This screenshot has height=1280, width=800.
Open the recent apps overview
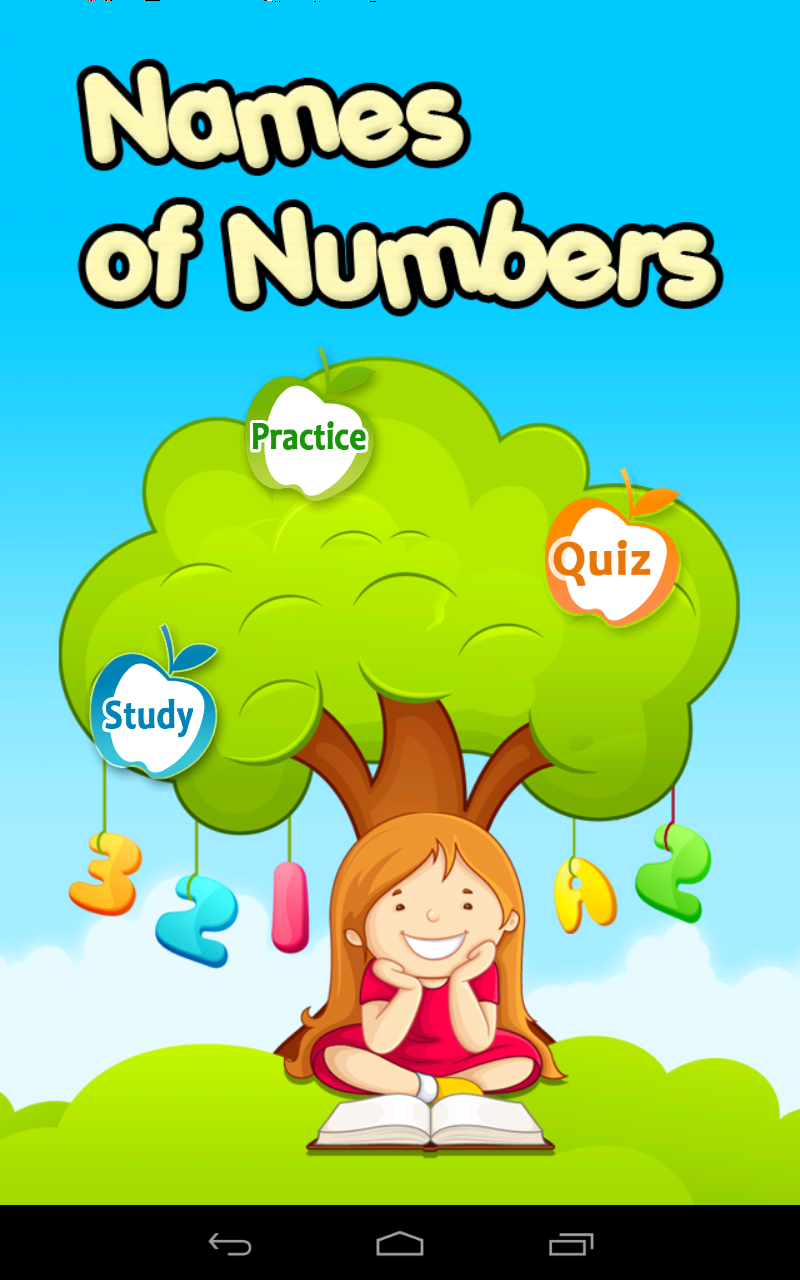571,1244
